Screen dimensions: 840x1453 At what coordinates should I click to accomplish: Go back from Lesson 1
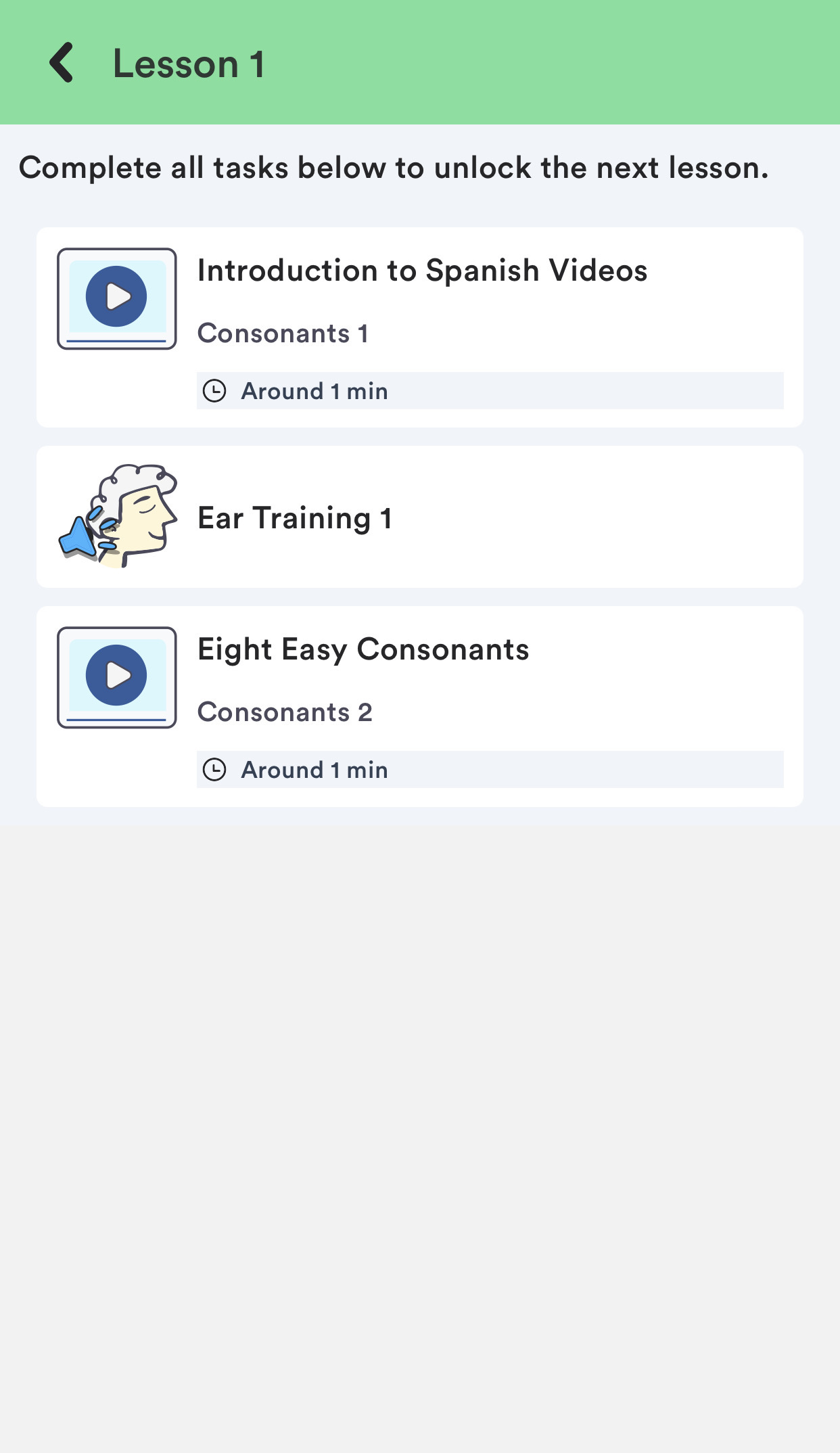click(x=62, y=63)
